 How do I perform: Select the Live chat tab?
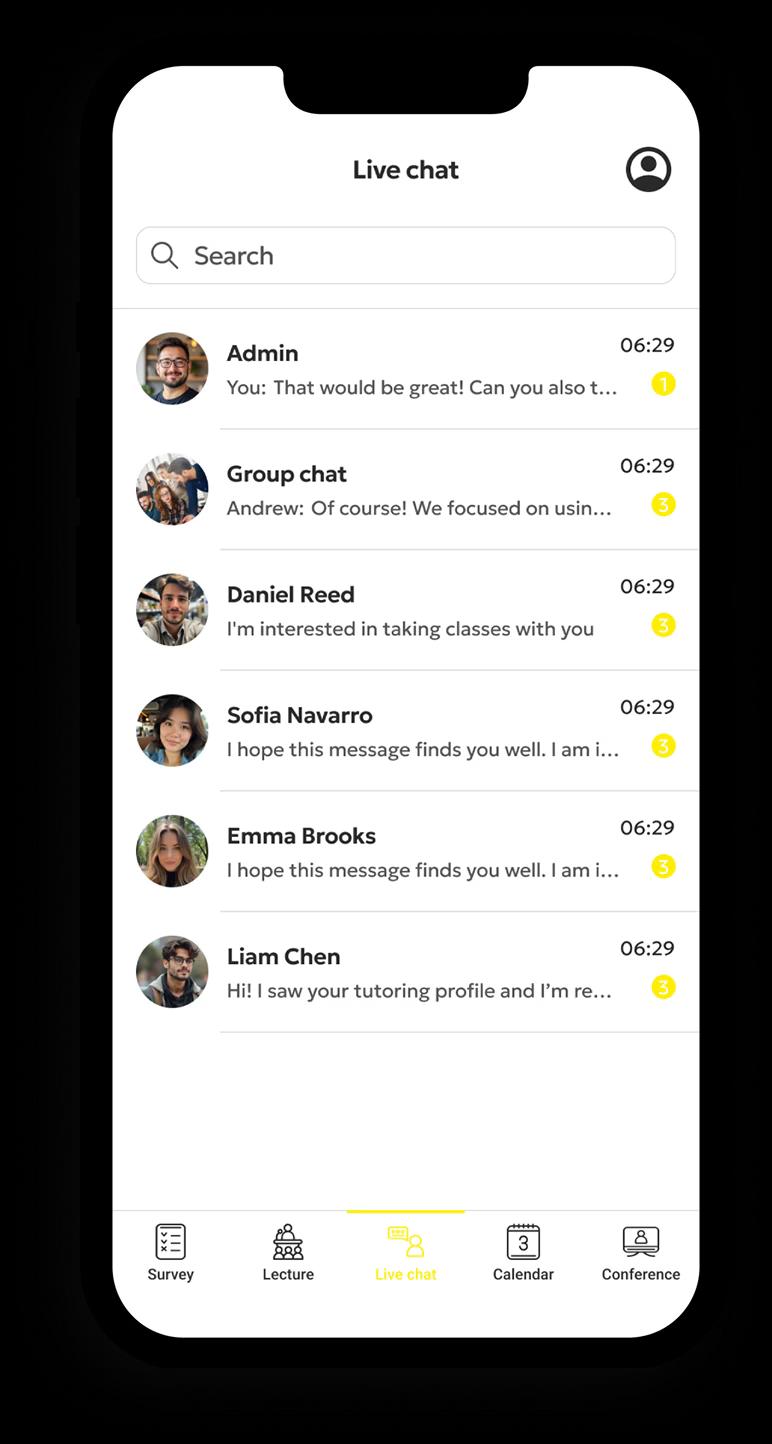click(x=406, y=1252)
